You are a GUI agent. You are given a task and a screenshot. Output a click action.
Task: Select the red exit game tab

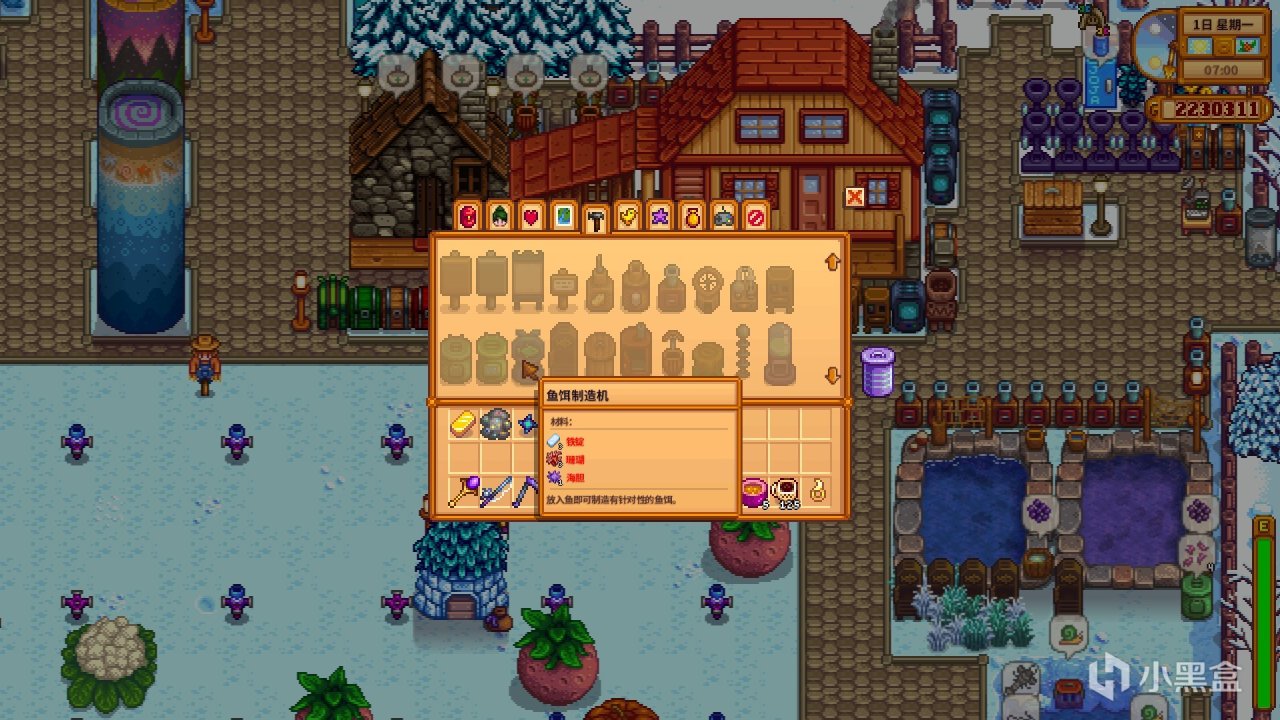pyautogui.click(x=755, y=217)
